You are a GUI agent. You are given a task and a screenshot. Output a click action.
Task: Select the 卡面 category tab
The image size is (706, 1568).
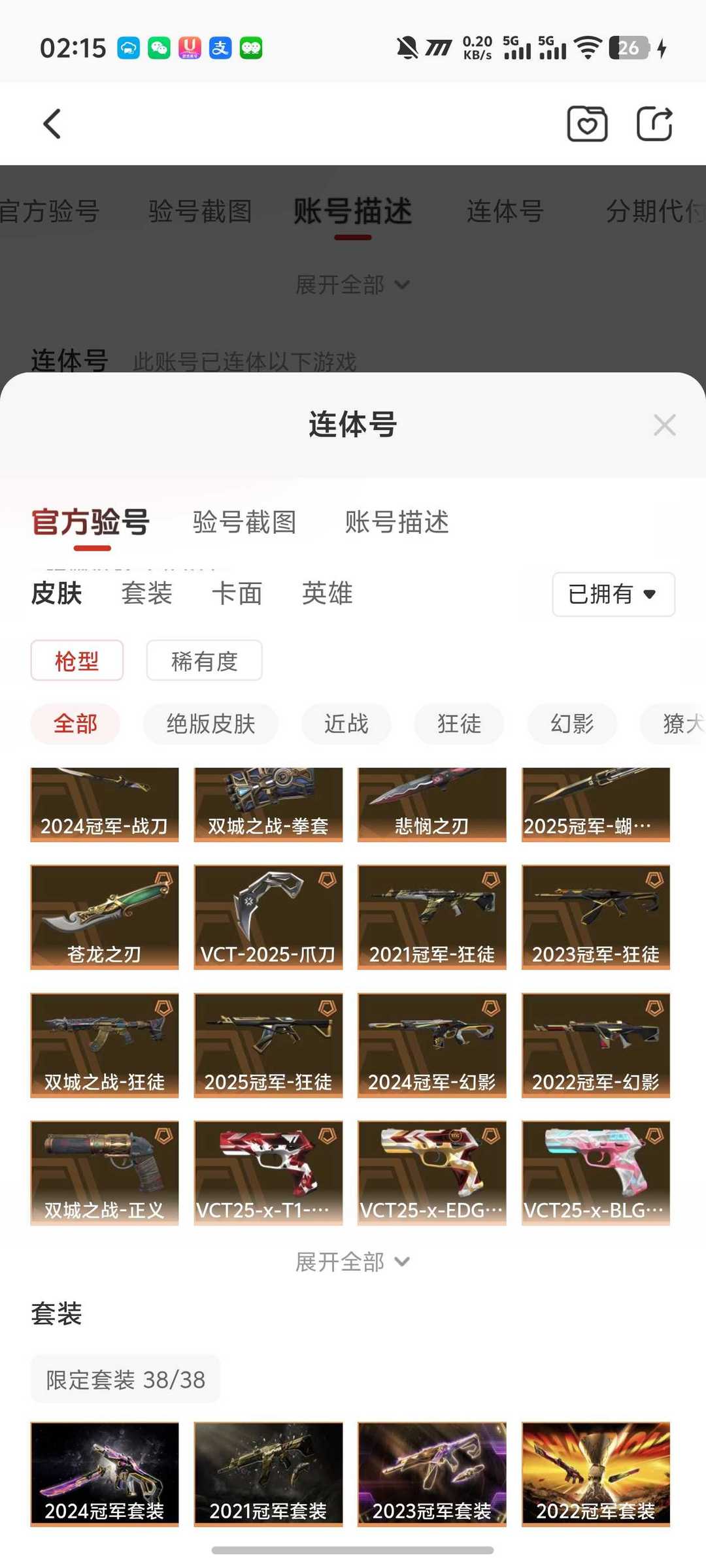click(237, 593)
